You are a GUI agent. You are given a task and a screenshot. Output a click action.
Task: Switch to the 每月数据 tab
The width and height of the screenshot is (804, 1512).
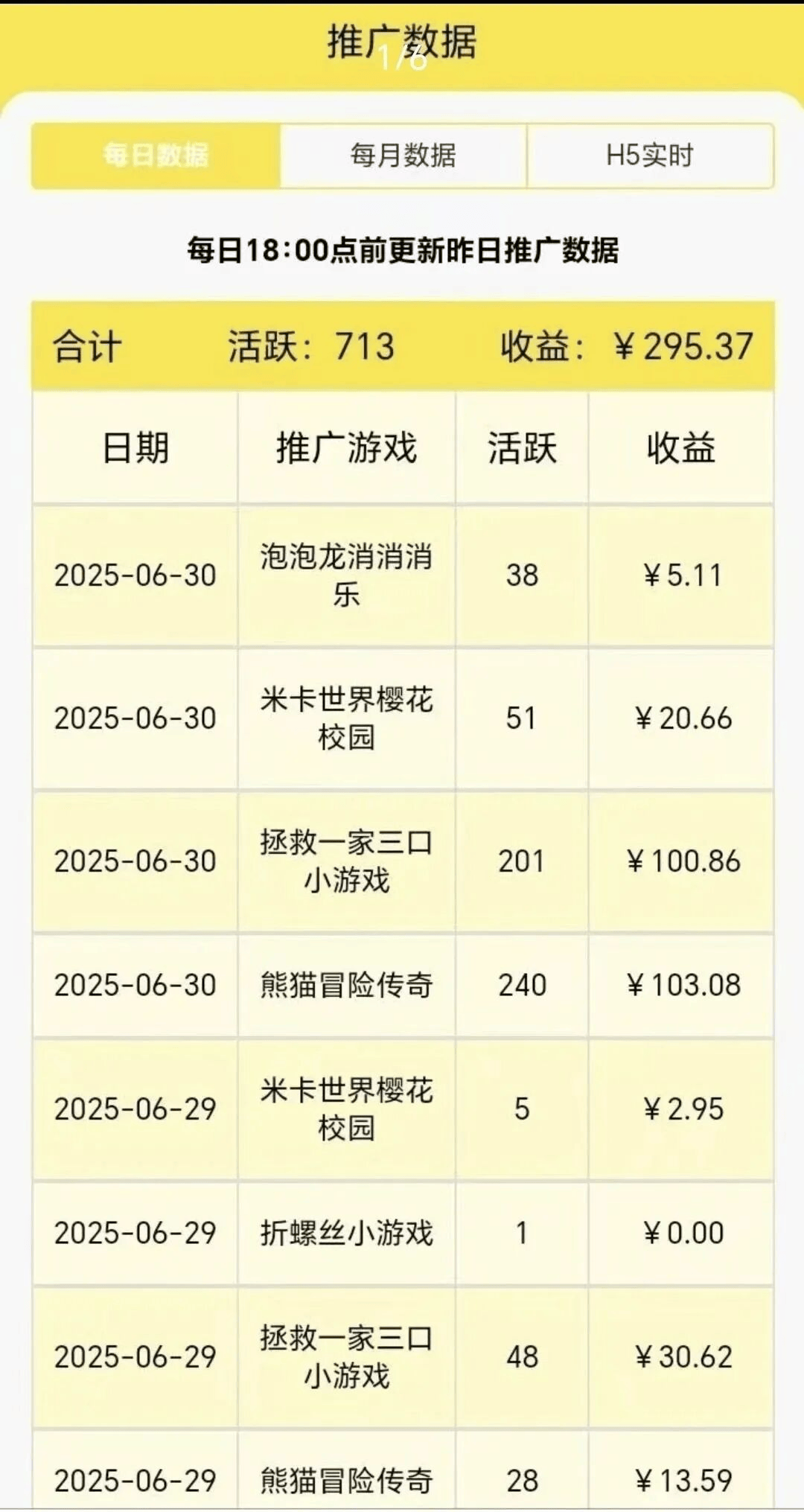click(402, 156)
